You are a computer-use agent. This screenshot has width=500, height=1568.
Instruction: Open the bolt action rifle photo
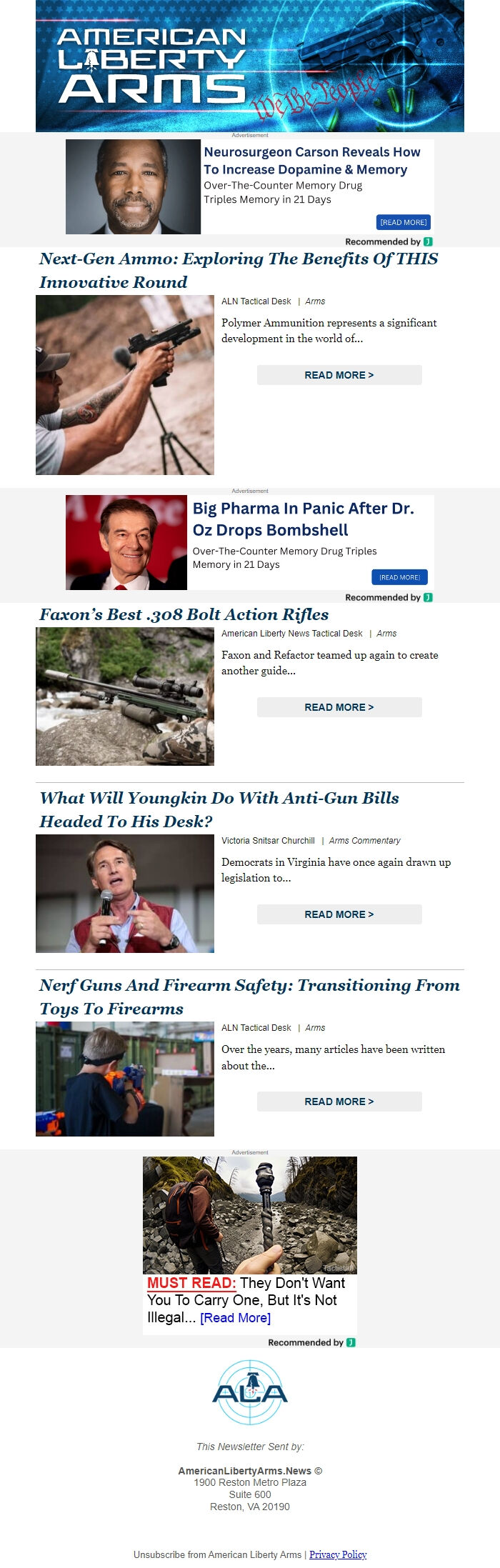point(125,696)
